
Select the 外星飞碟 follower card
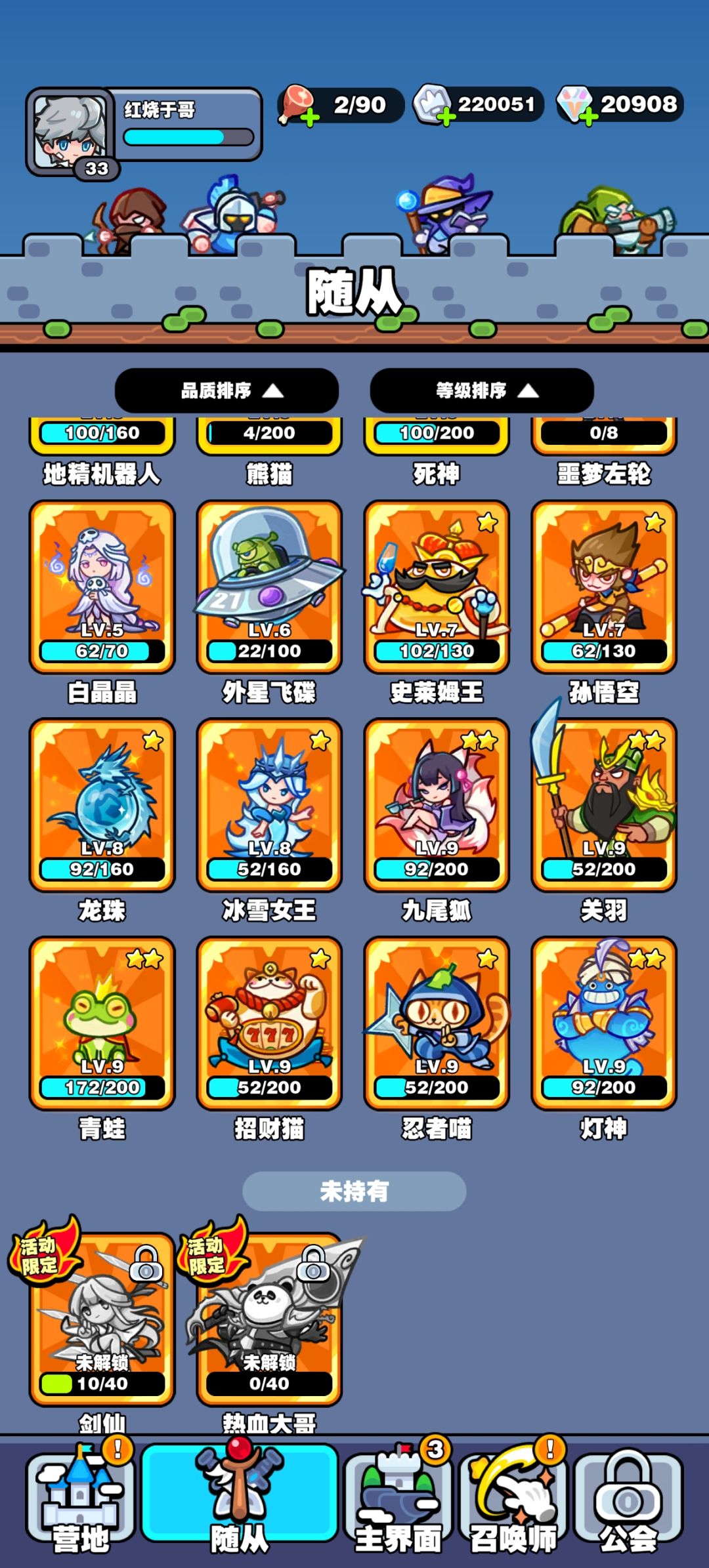point(269,587)
